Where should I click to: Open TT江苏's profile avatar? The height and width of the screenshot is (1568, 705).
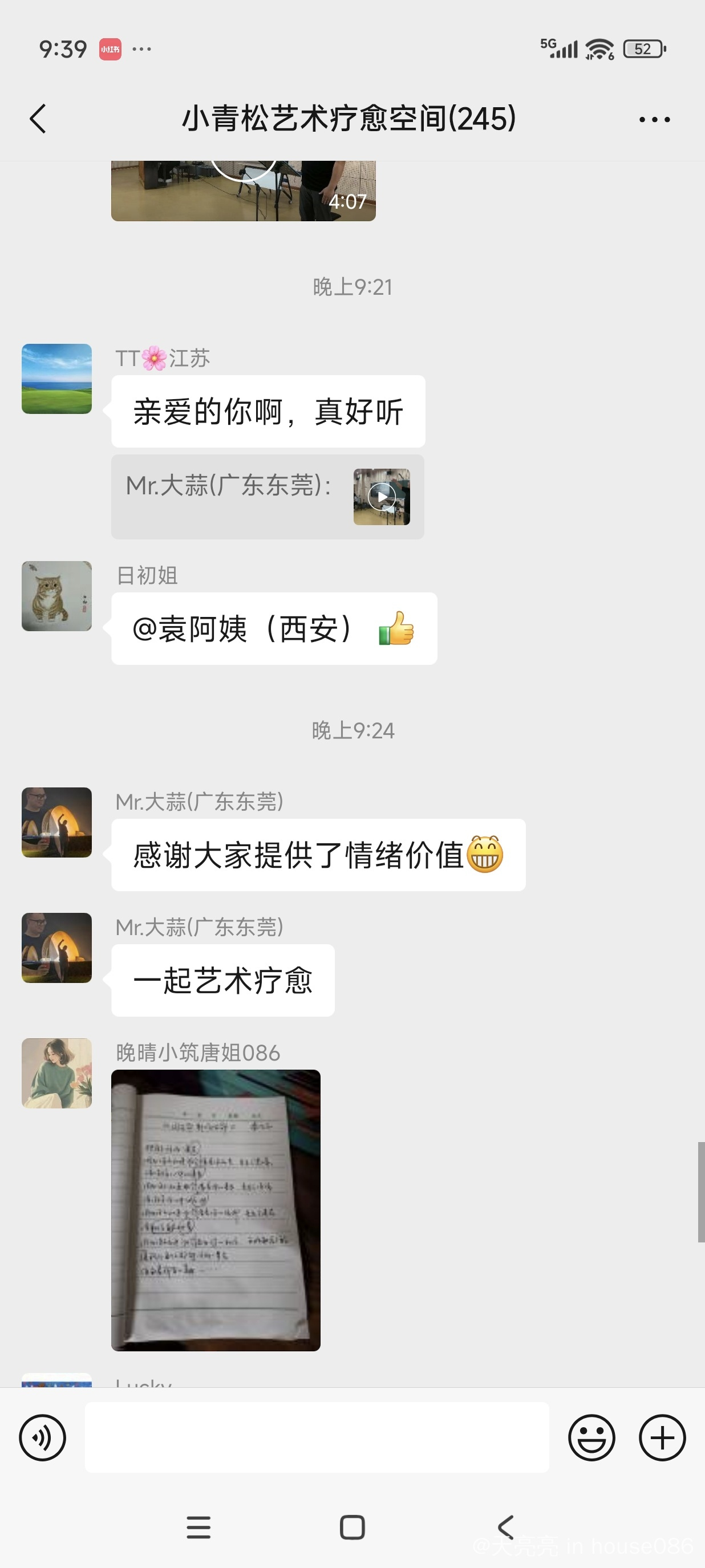point(56,379)
